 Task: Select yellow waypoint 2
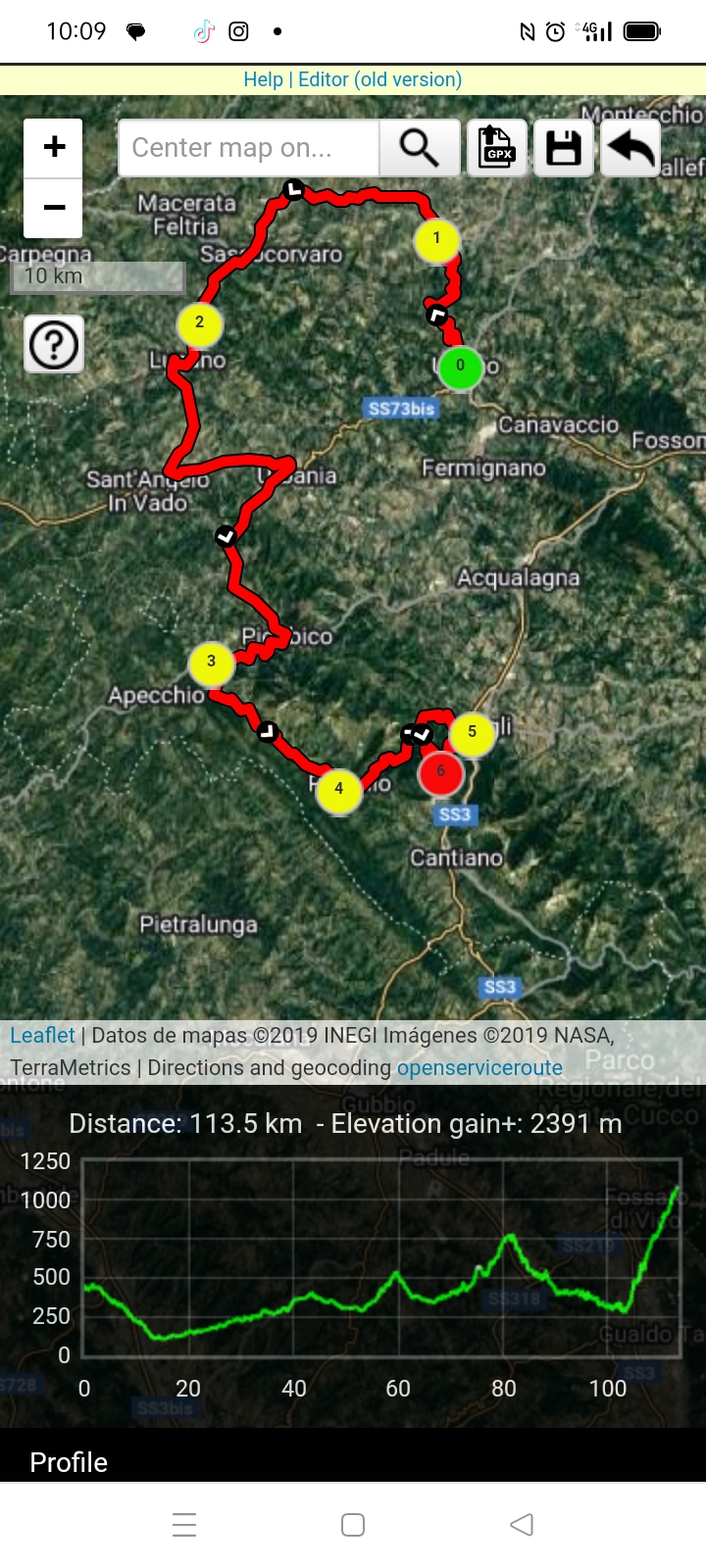pos(199,323)
